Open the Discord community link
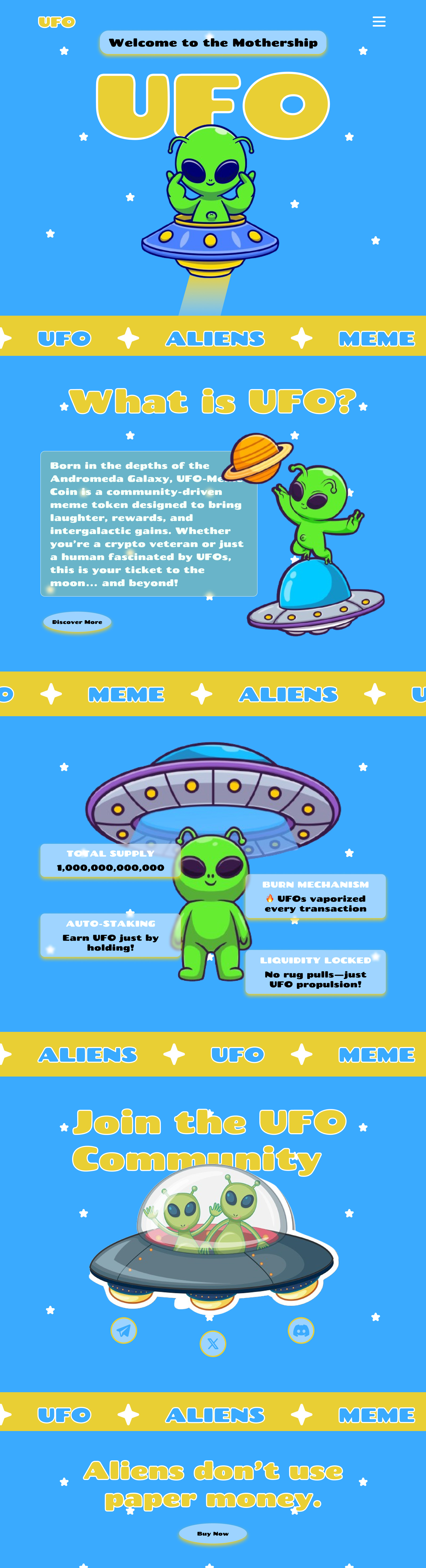Image resolution: width=426 pixels, height=1568 pixels. (x=301, y=1330)
